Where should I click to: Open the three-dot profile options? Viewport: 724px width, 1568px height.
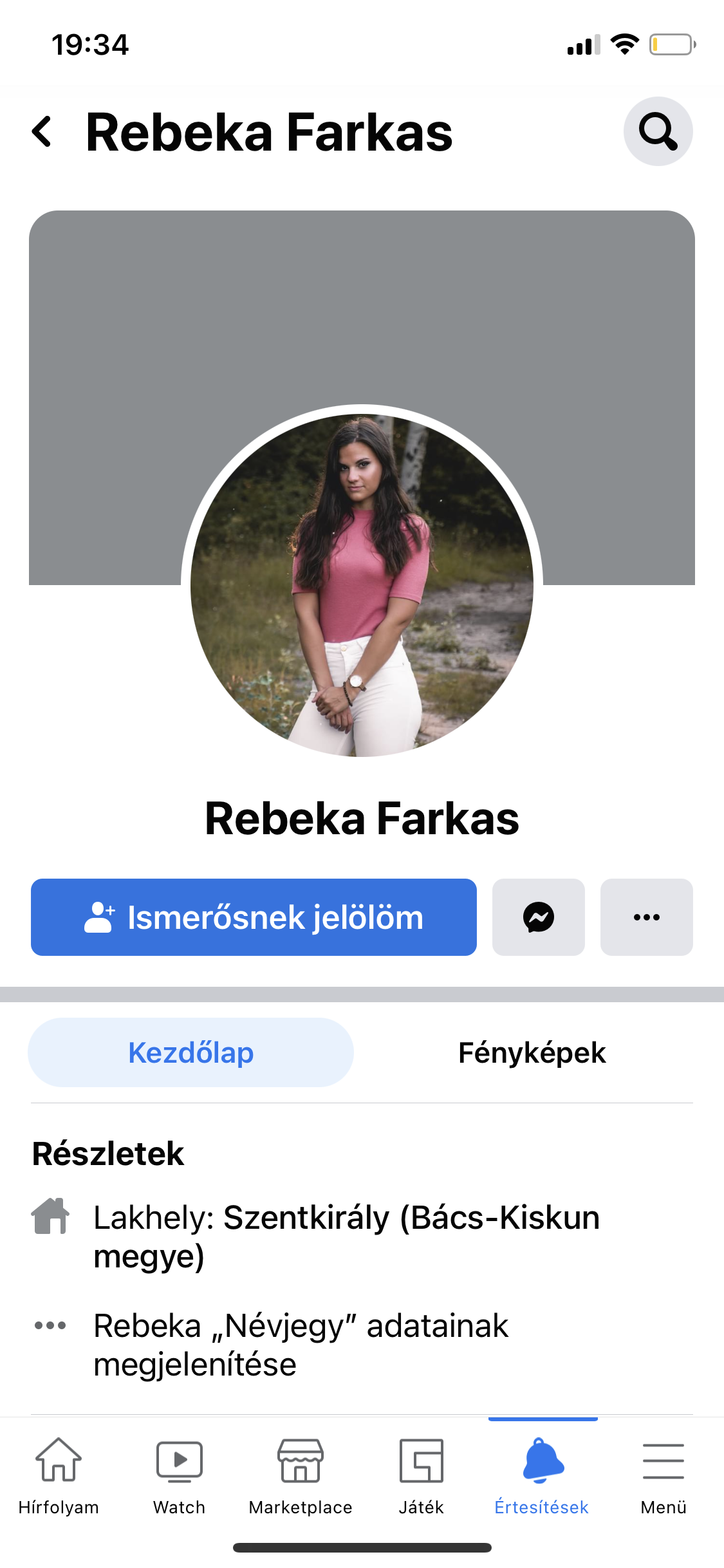tap(646, 917)
